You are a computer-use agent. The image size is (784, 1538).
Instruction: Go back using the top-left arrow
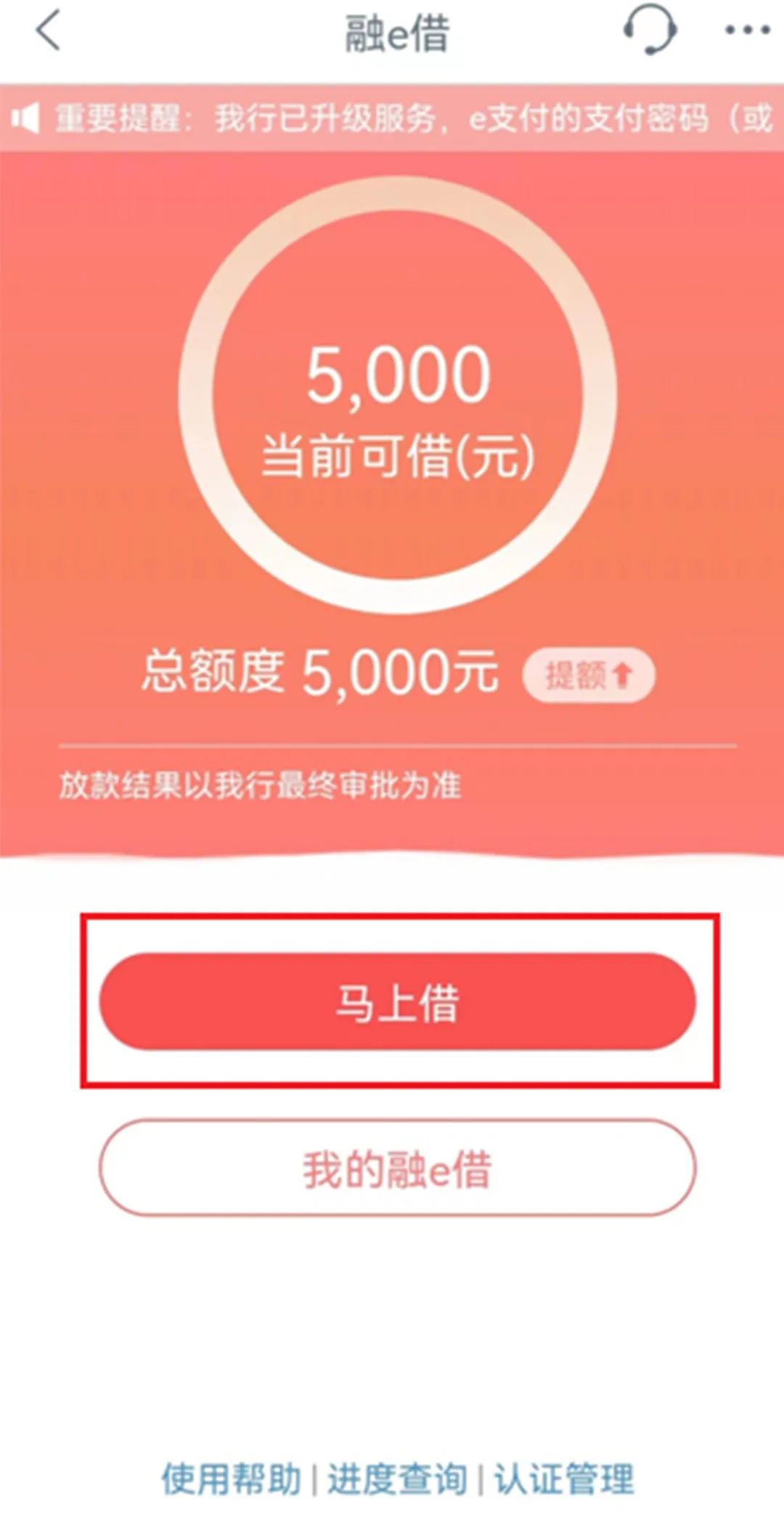coord(48,33)
